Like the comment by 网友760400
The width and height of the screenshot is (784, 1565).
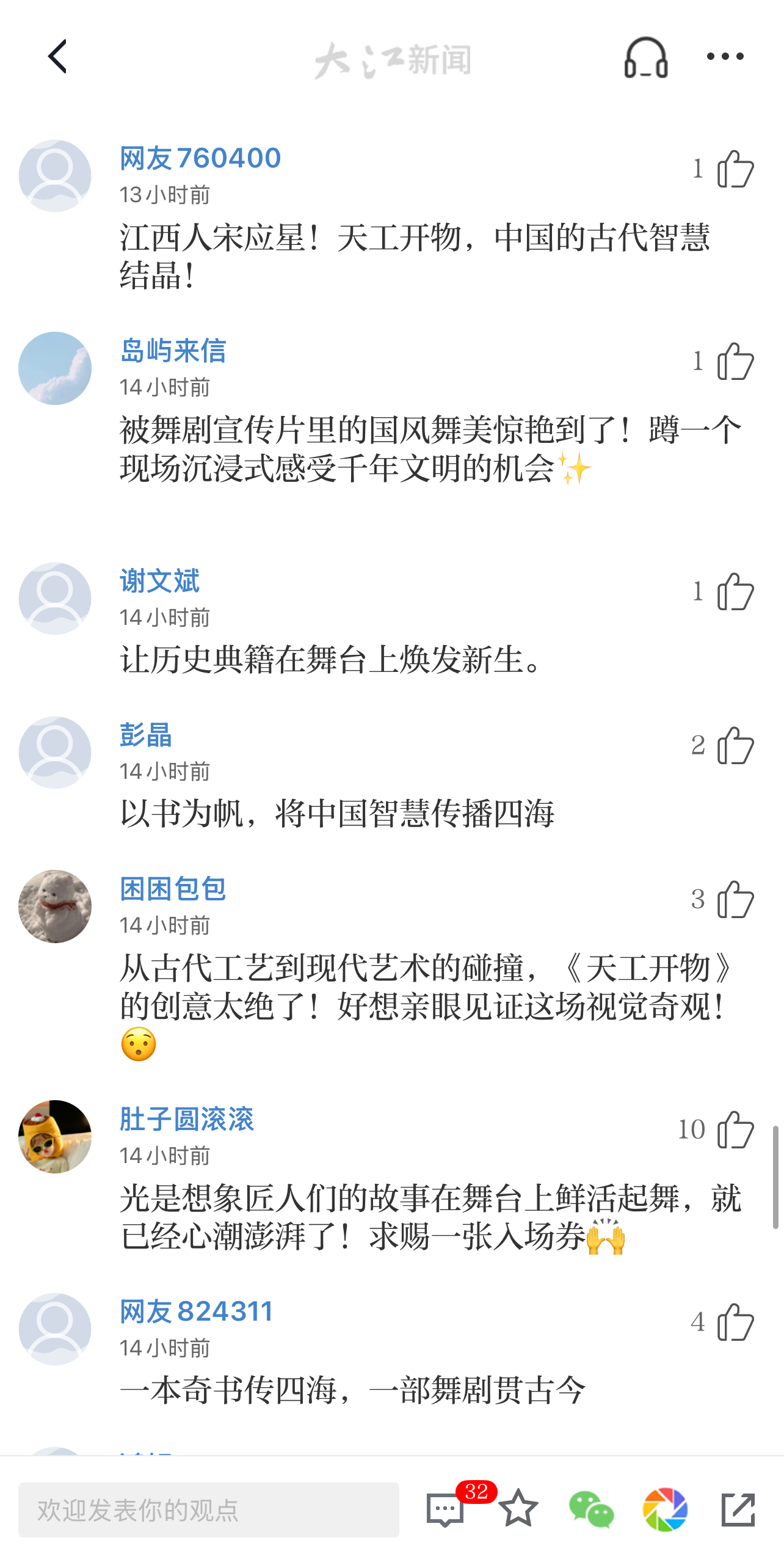click(x=735, y=169)
